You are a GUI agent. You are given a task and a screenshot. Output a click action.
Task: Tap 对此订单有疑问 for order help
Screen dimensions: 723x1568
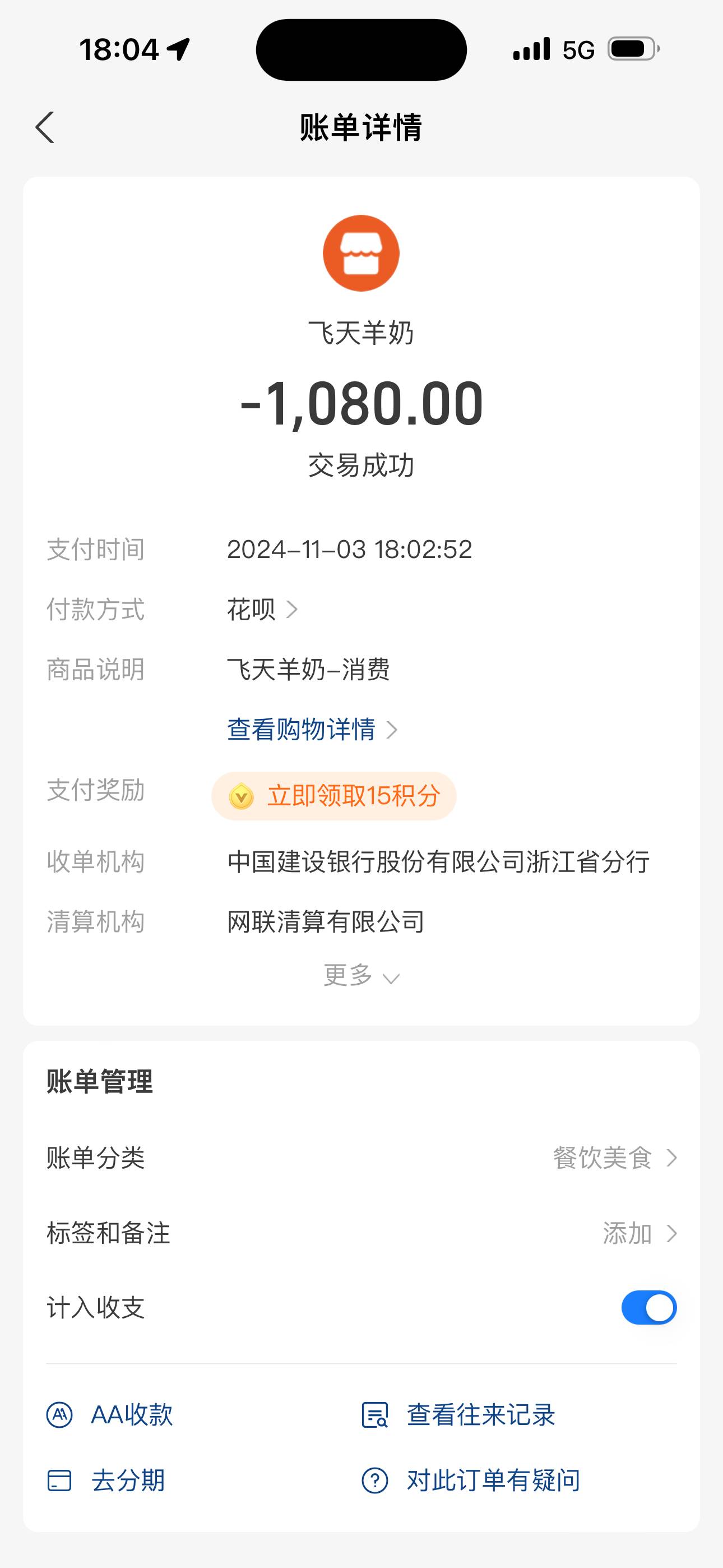click(471, 1481)
